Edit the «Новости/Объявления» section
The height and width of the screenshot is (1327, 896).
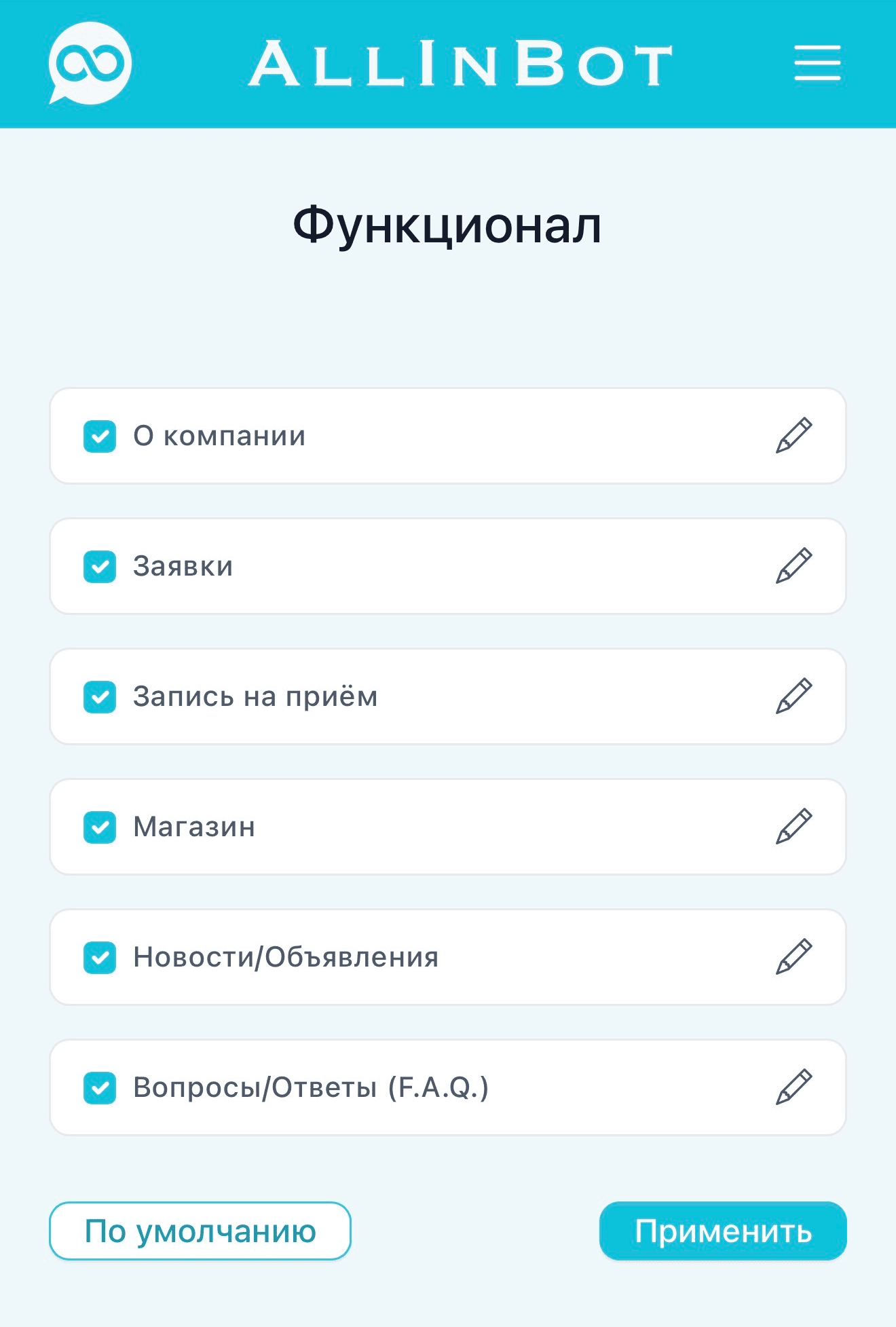pos(794,957)
